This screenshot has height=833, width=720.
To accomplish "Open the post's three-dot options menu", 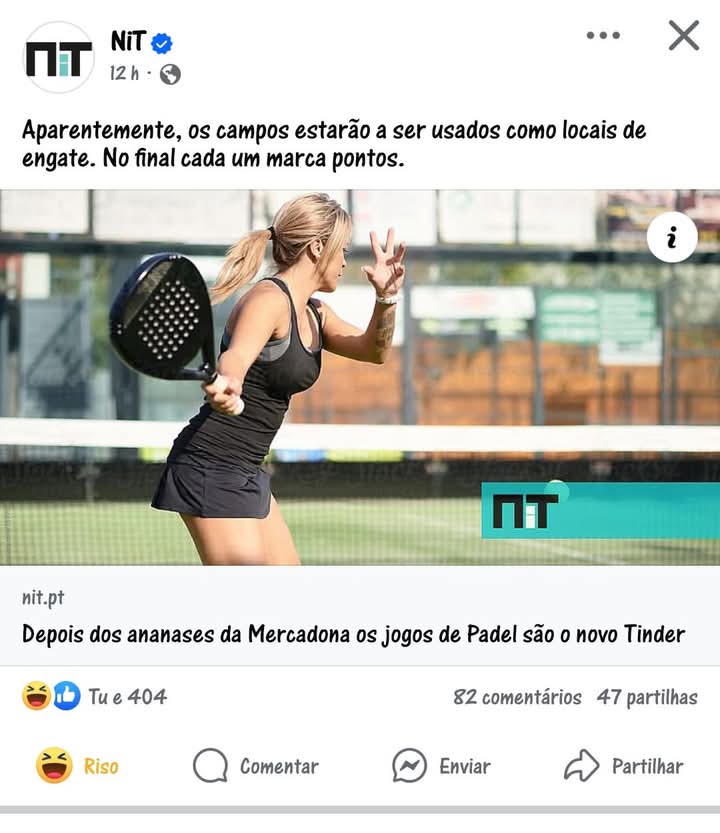I will [603, 35].
